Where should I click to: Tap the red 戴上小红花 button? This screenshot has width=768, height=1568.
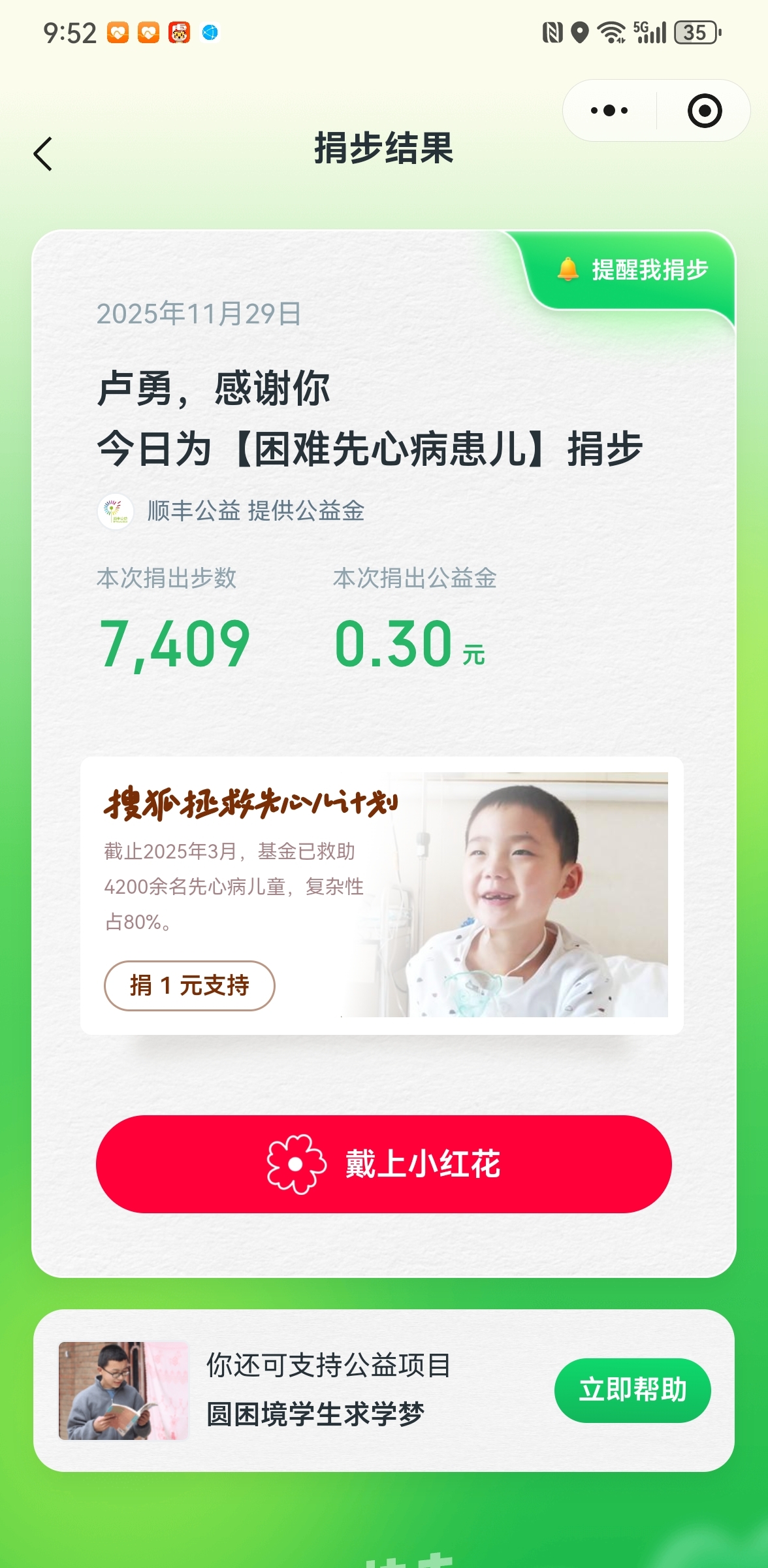(x=384, y=1164)
